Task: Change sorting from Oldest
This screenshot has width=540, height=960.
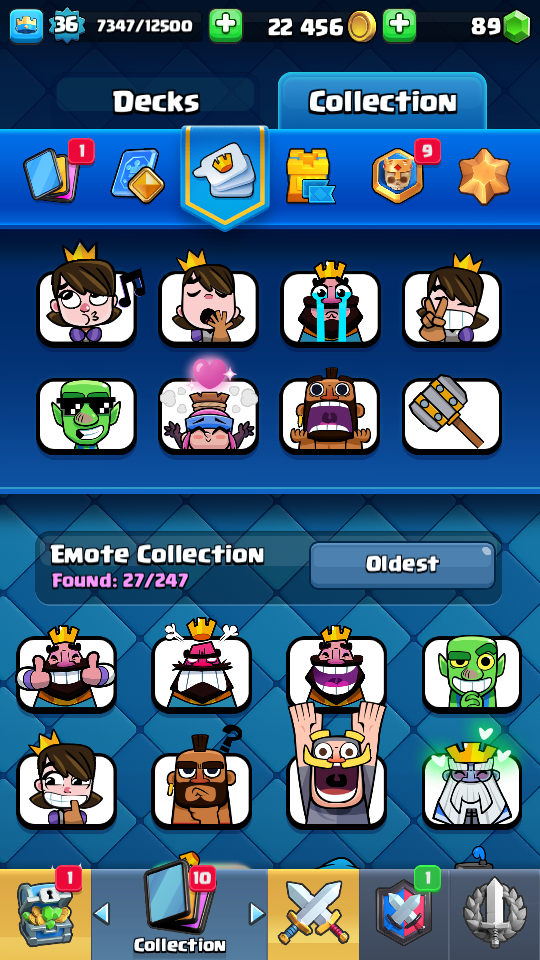Action: point(402,564)
